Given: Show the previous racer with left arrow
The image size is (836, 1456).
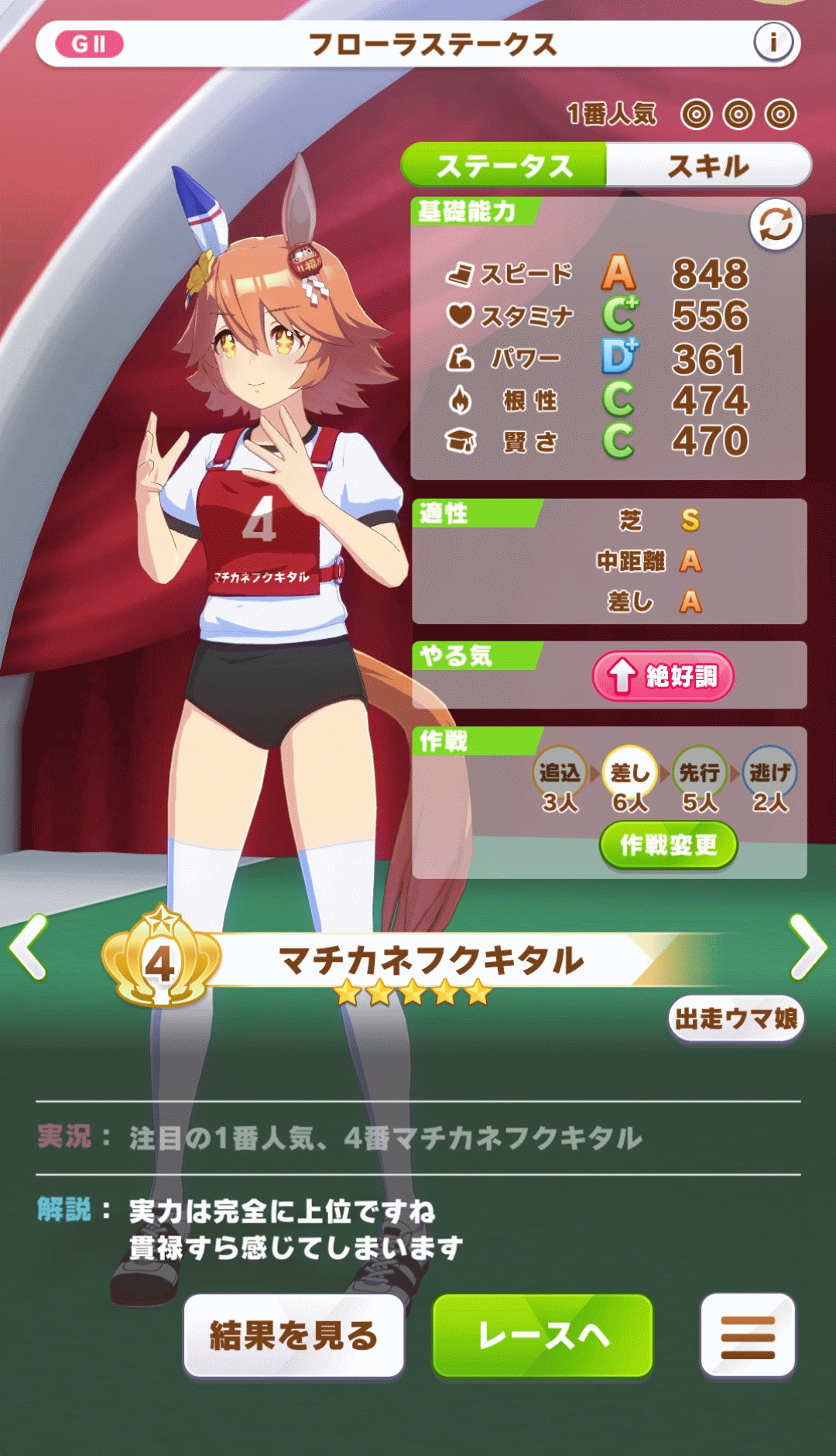Looking at the screenshot, I should [x=29, y=946].
